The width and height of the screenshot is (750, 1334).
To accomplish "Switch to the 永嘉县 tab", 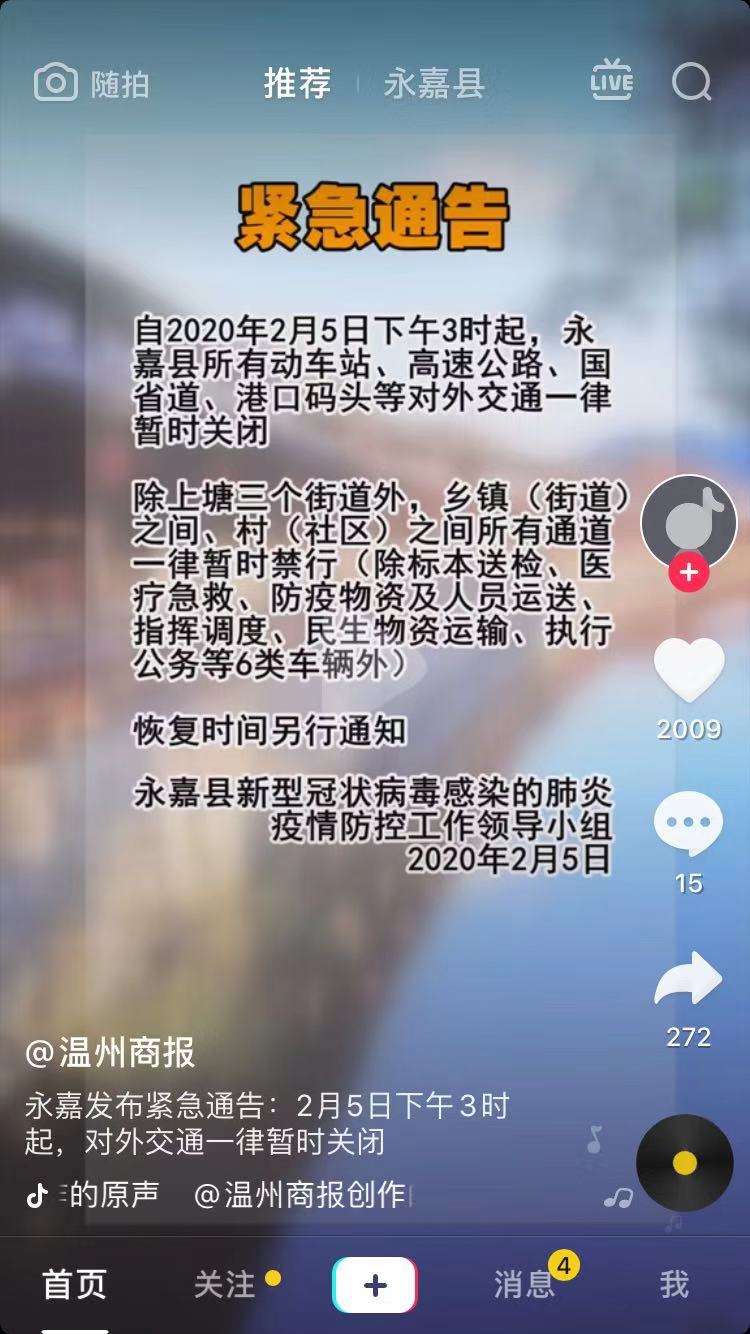I will pos(434,83).
